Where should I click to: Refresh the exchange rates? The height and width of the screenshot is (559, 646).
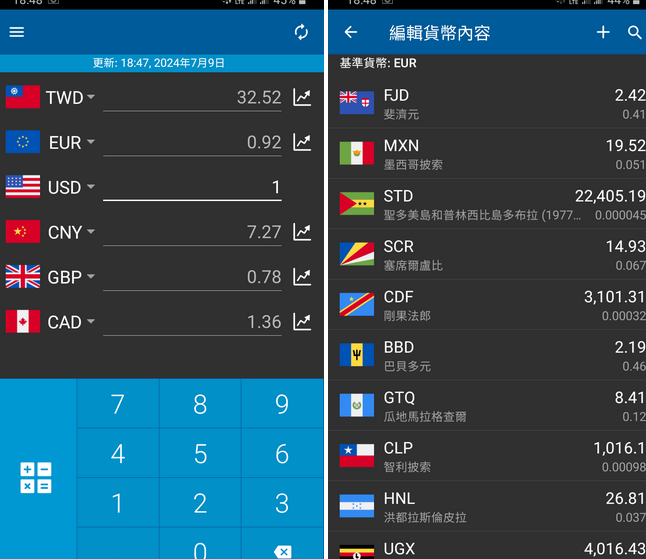pyautogui.click(x=301, y=33)
